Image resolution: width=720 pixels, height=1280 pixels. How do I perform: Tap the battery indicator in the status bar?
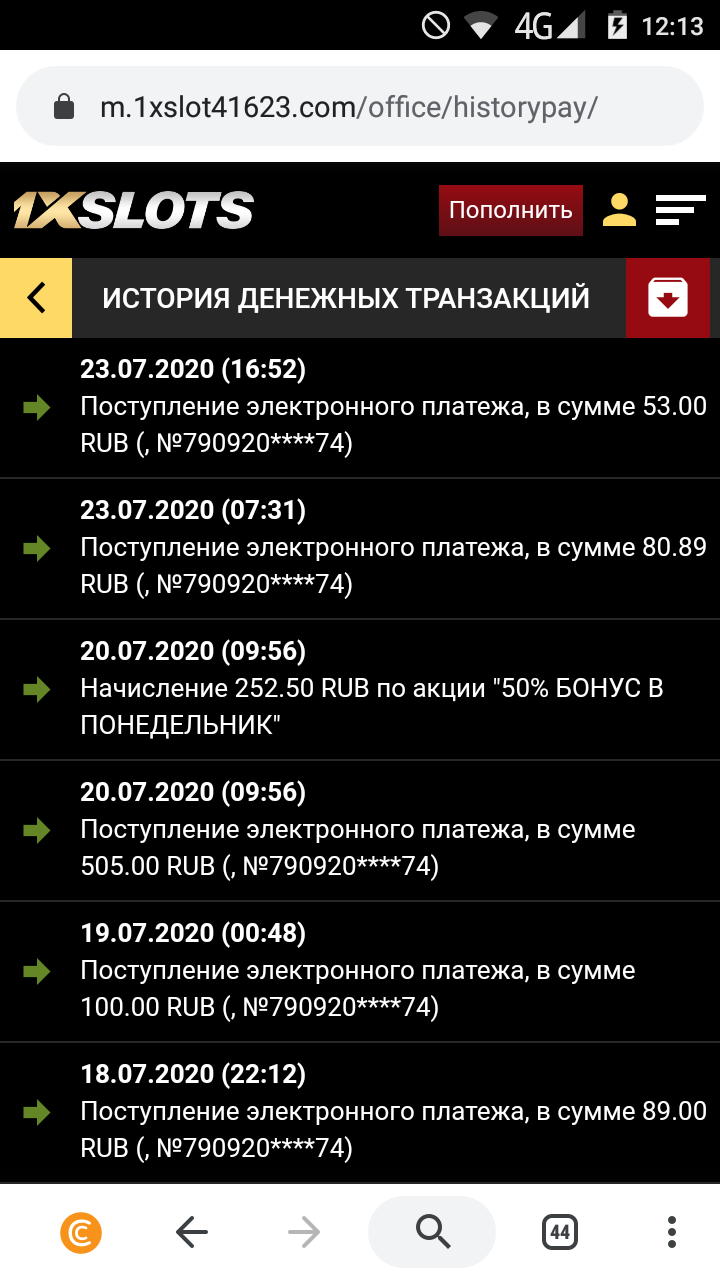pyautogui.click(x=620, y=24)
